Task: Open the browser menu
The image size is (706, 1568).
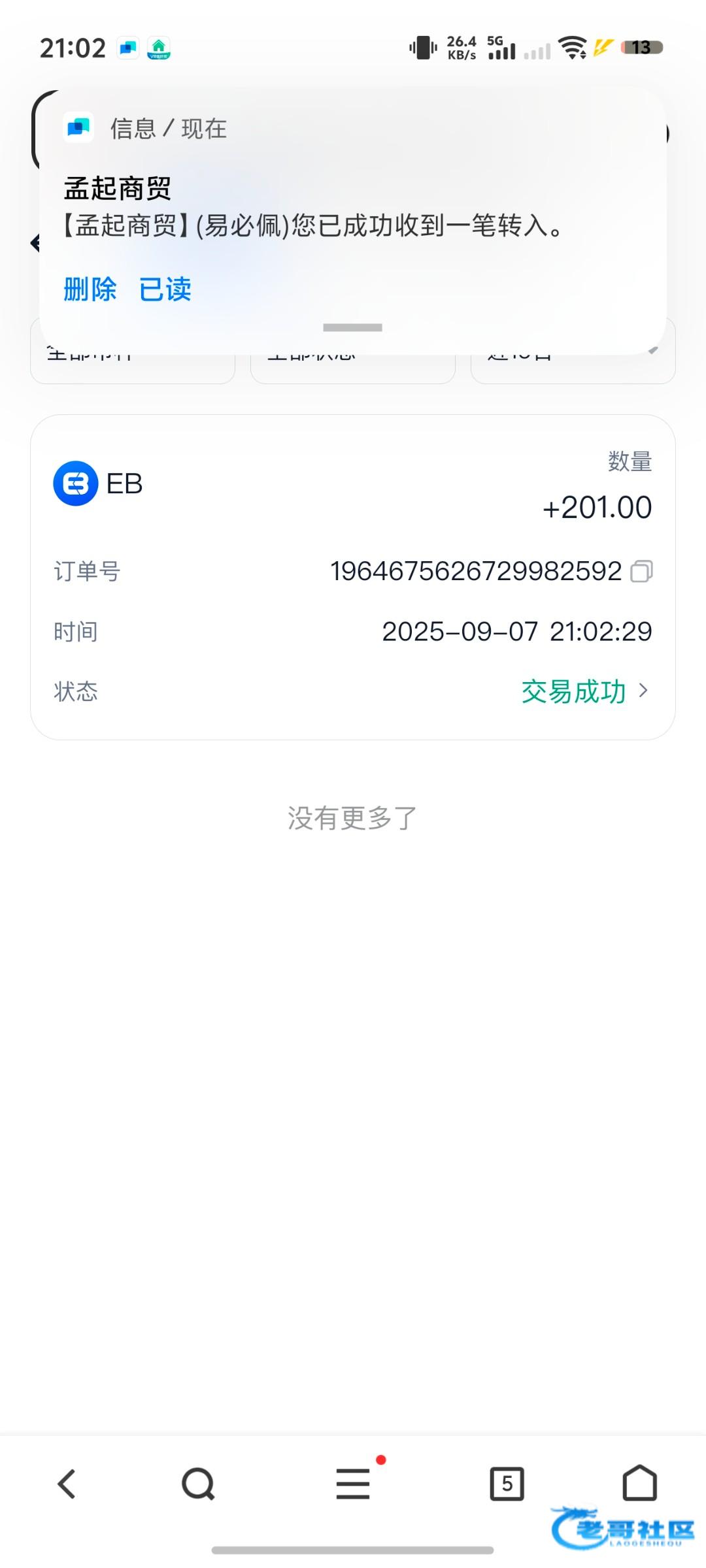Action: click(x=353, y=1484)
